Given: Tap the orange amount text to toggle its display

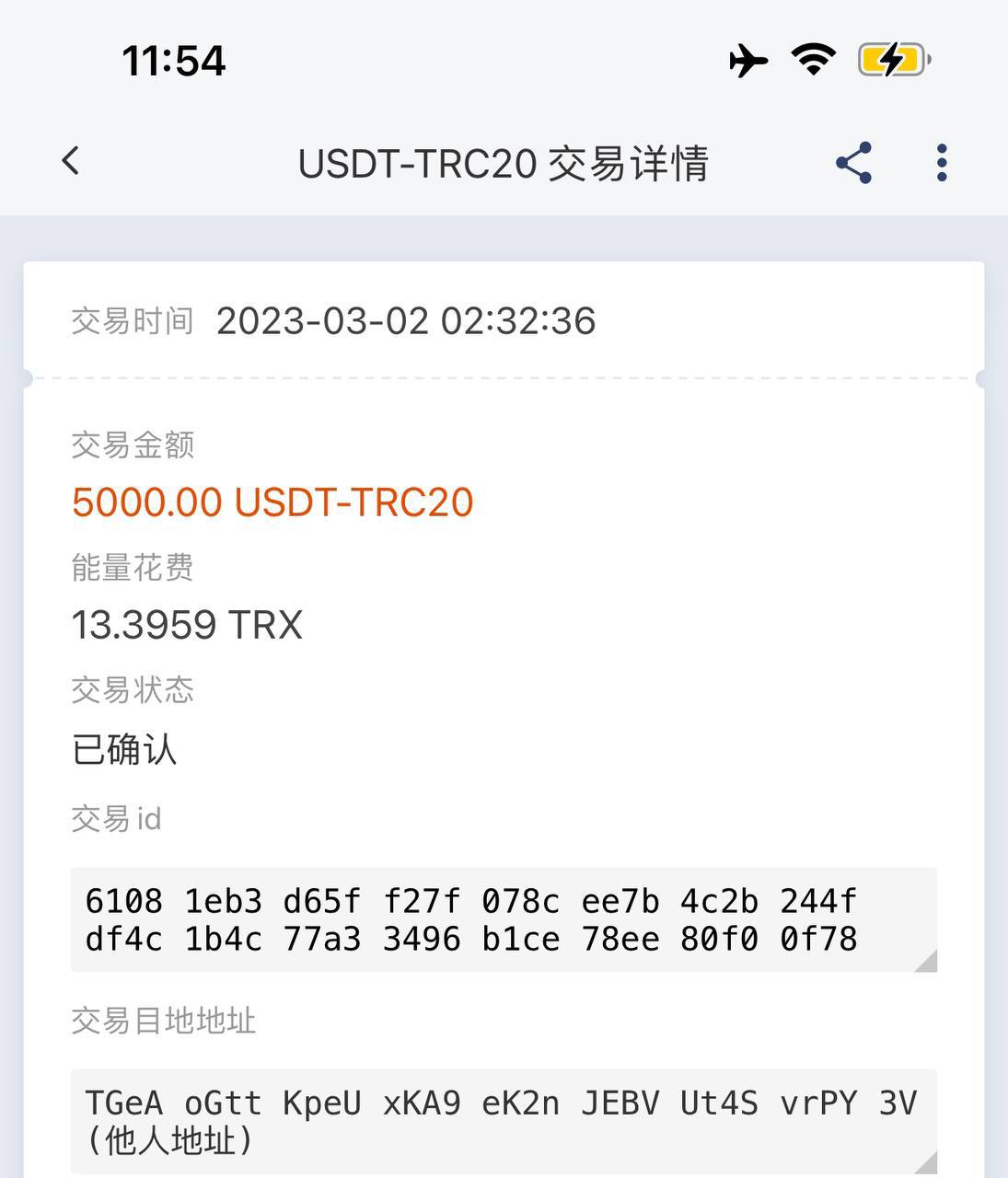Looking at the screenshot, I should 273,502.
